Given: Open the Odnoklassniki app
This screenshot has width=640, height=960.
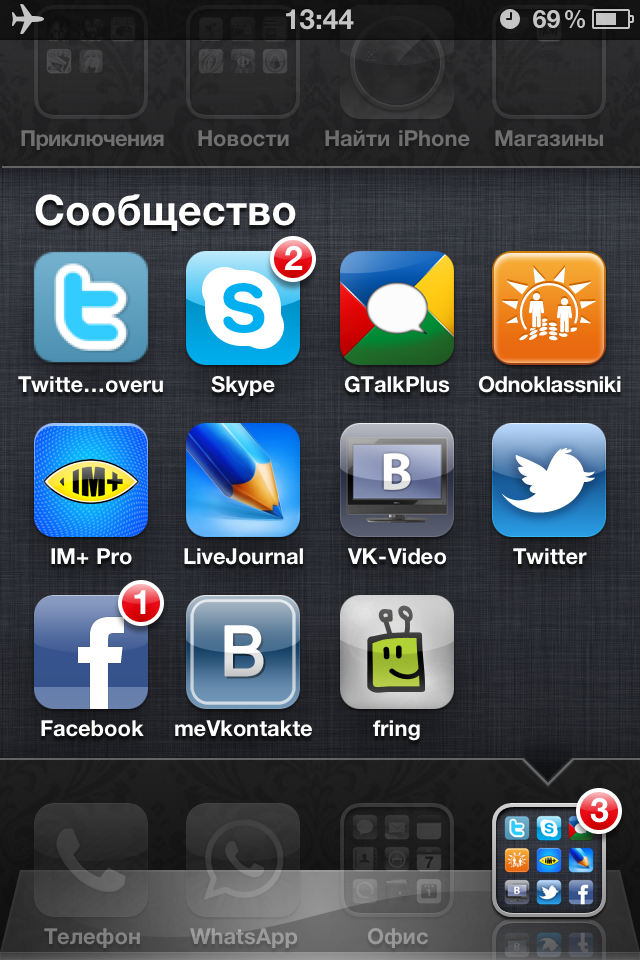Looking at the screenshot, I should tap(549, 308).
